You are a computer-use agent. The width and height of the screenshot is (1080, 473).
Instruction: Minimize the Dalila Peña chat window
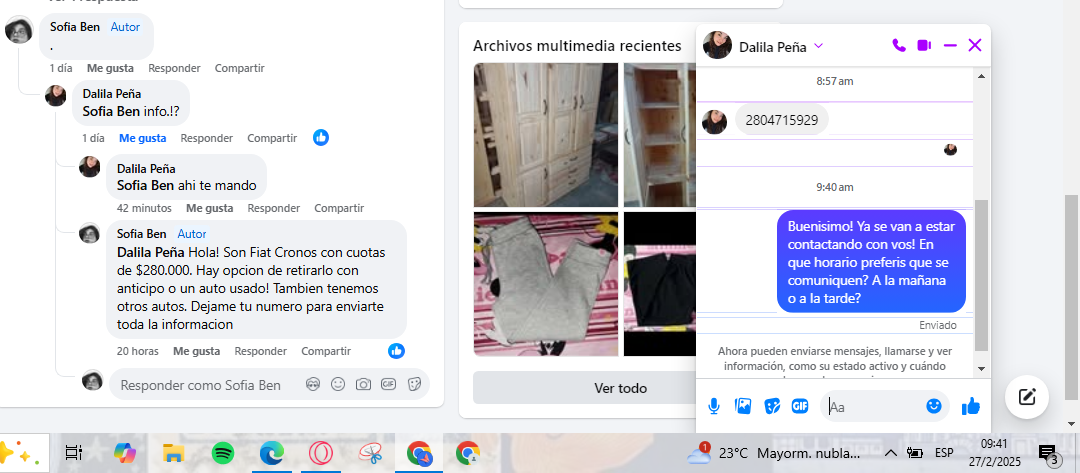click(950, 45)
